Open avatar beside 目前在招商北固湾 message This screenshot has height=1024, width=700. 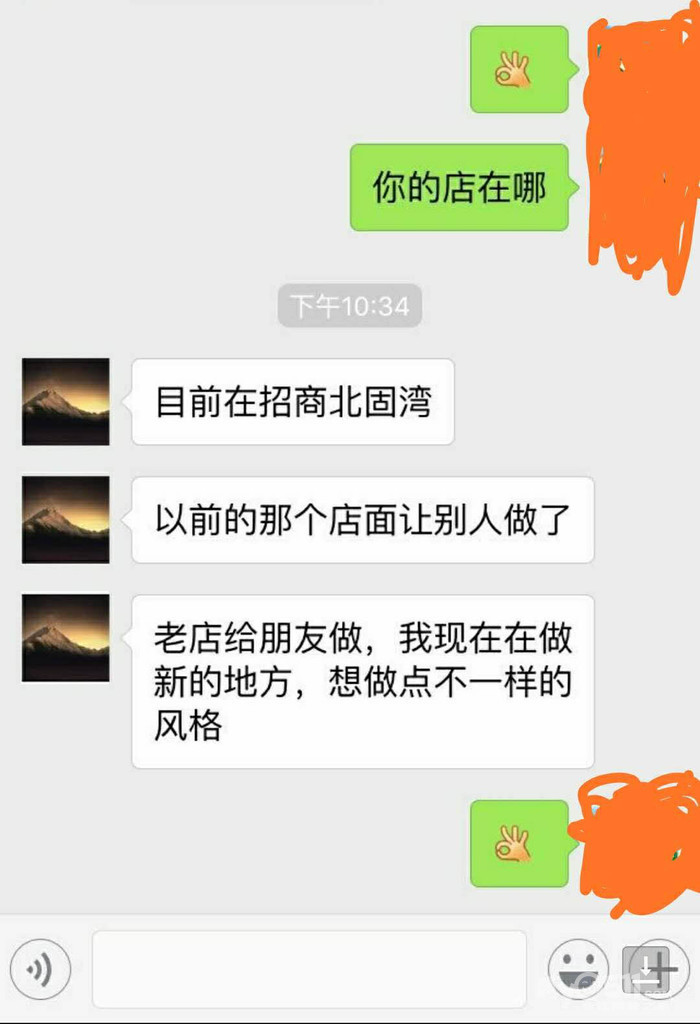click(66, 402)
